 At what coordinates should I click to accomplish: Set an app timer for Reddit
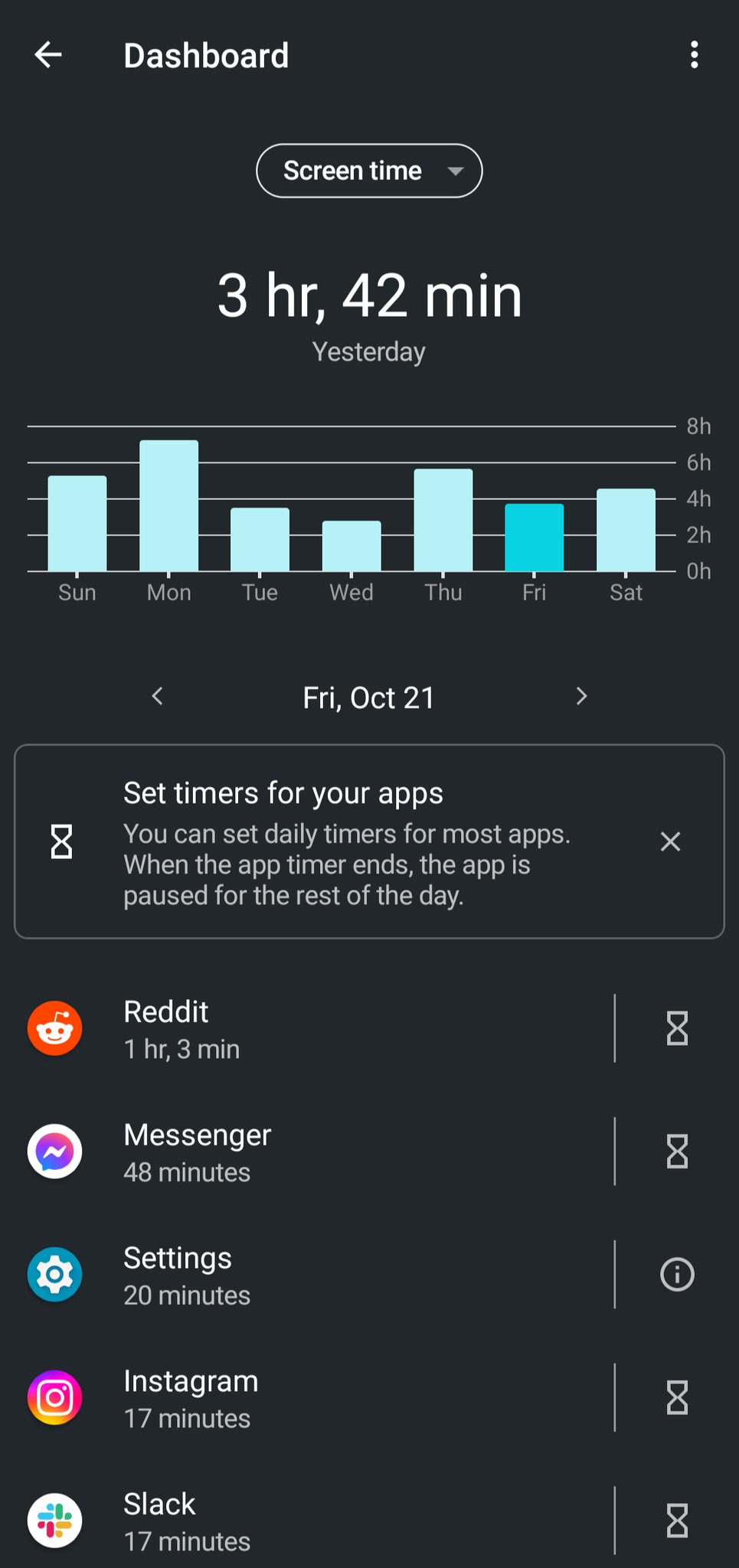point(677,1028)
